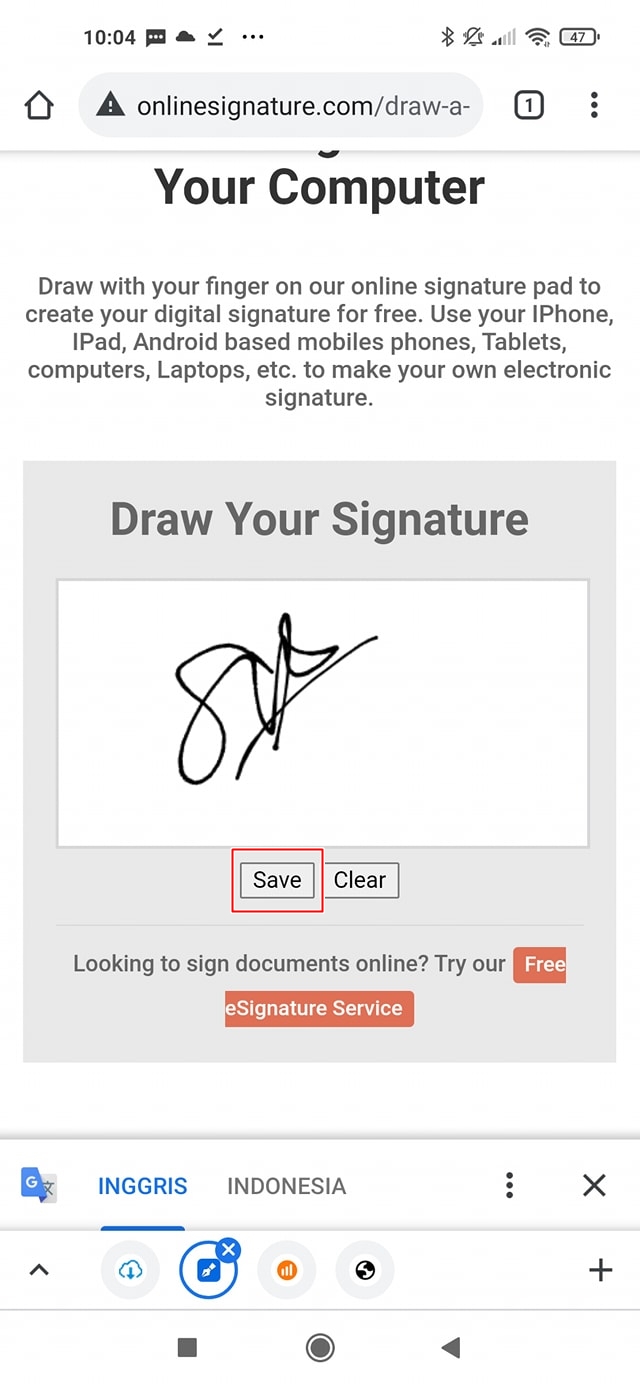Dismiss the translate bar

pos(594,1186)
